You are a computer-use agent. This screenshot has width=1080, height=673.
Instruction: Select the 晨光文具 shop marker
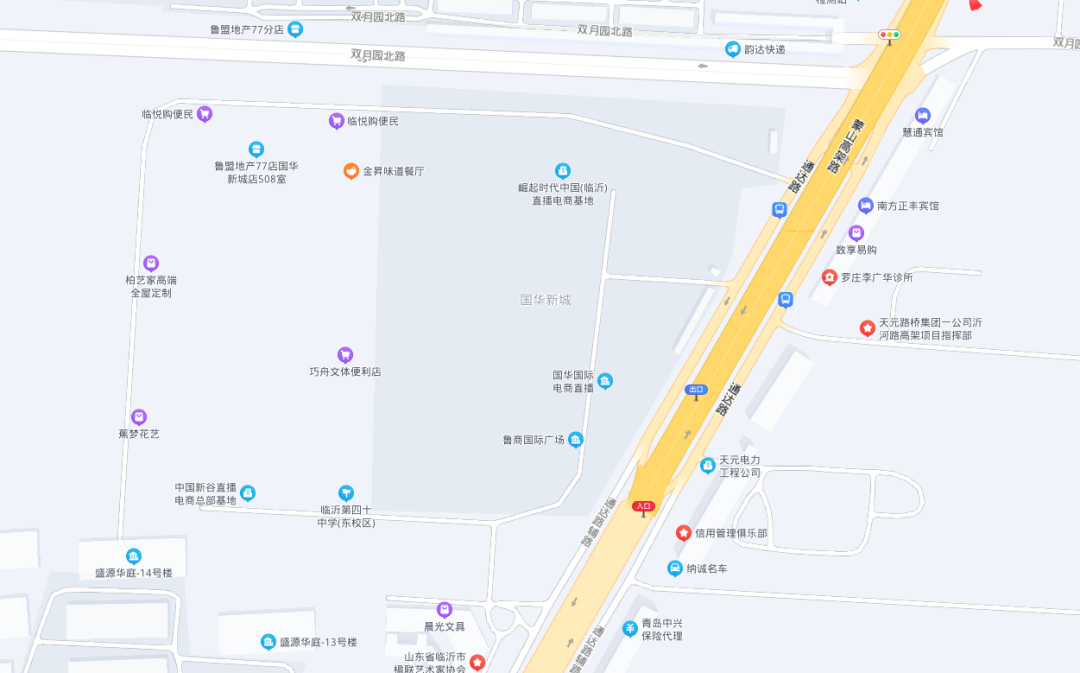[x=445, y=610]
